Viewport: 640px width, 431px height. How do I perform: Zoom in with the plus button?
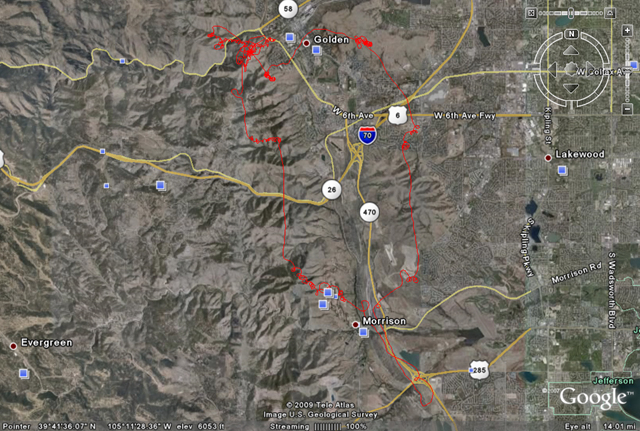pyautogui.click(x=627, y=30)
